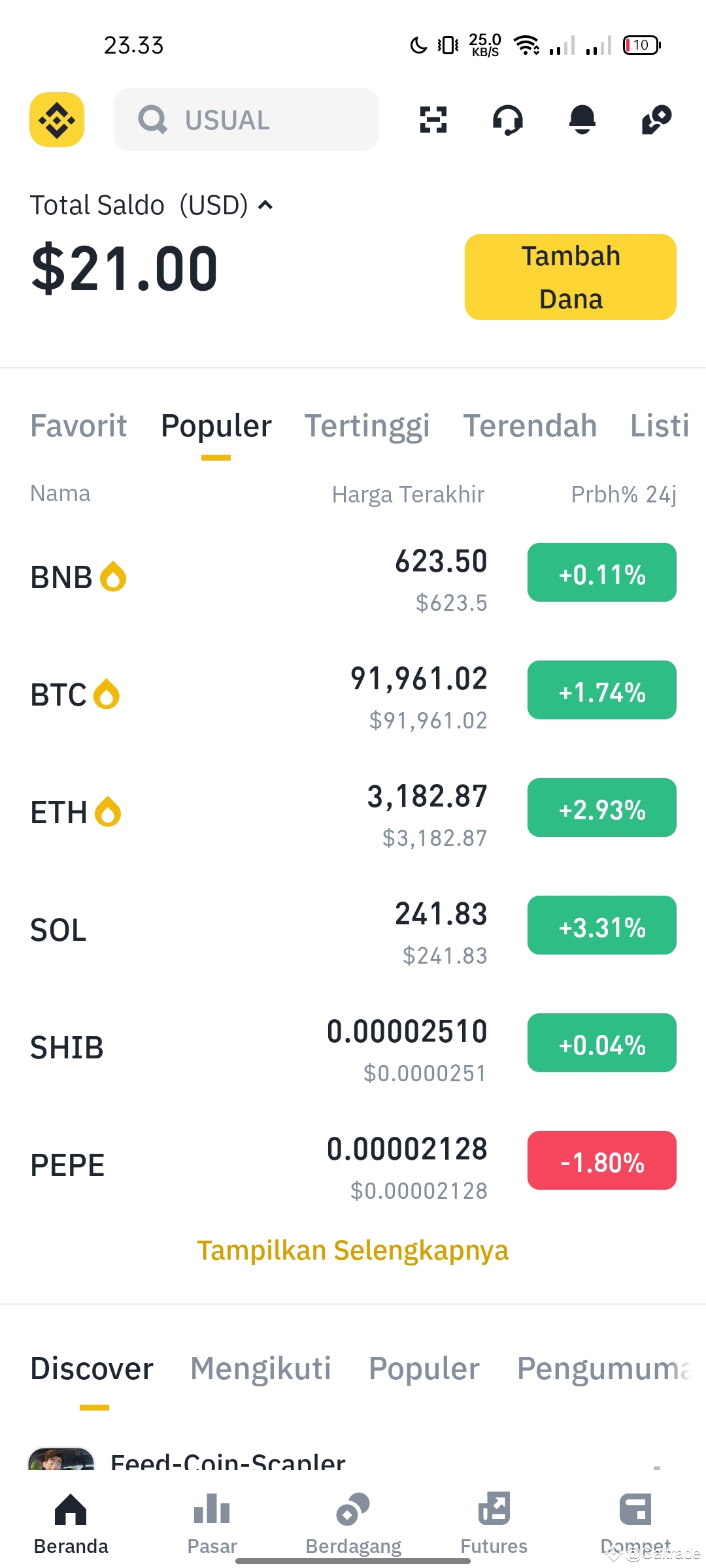Open the PEPE market row
The height and width of the screenshot is (1568, 706).
coord(353,1166)
